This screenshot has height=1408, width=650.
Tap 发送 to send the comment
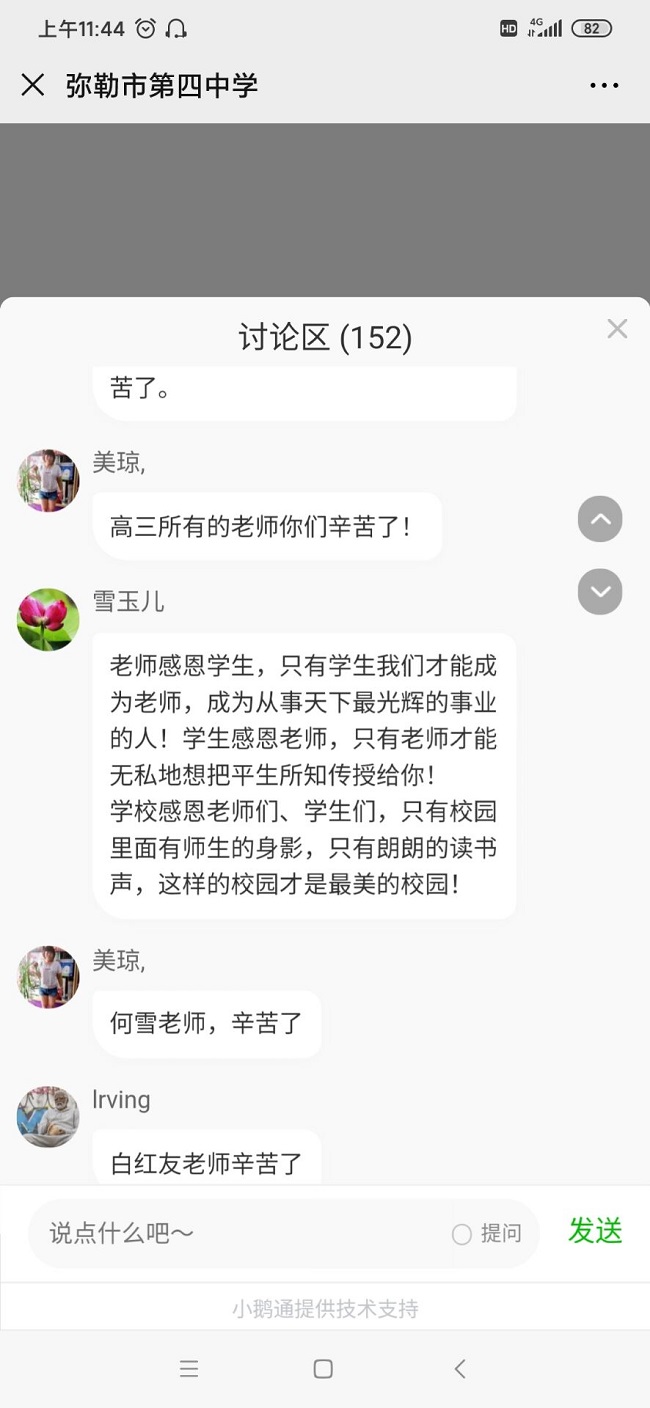(x=595, y=1231)
